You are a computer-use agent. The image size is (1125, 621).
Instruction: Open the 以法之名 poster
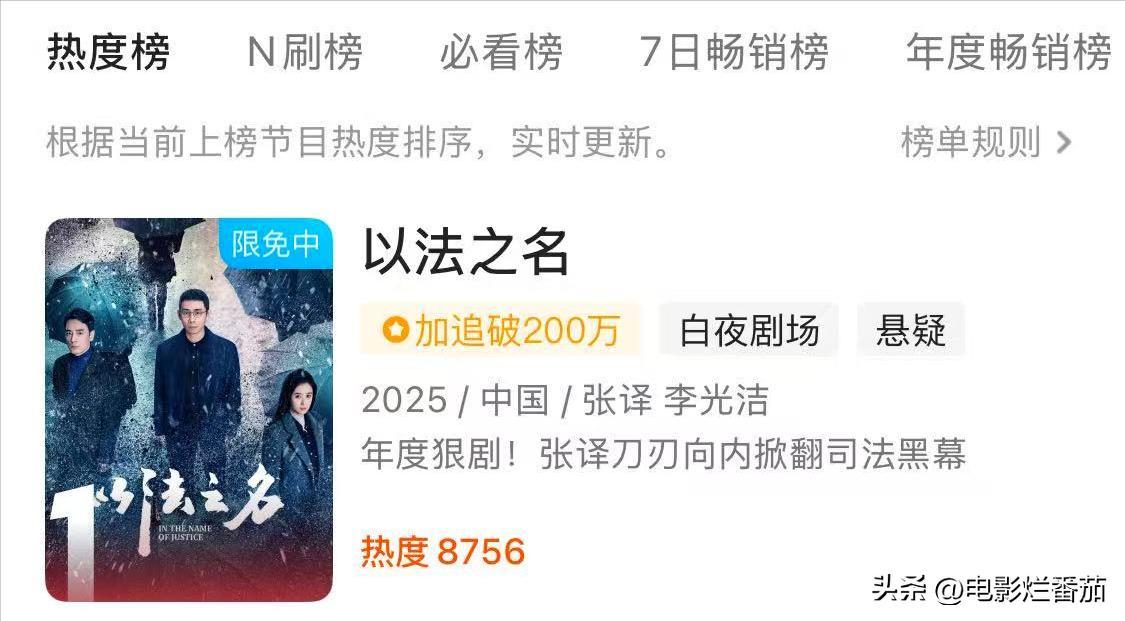pyautogui.click(x=189, y=410)
